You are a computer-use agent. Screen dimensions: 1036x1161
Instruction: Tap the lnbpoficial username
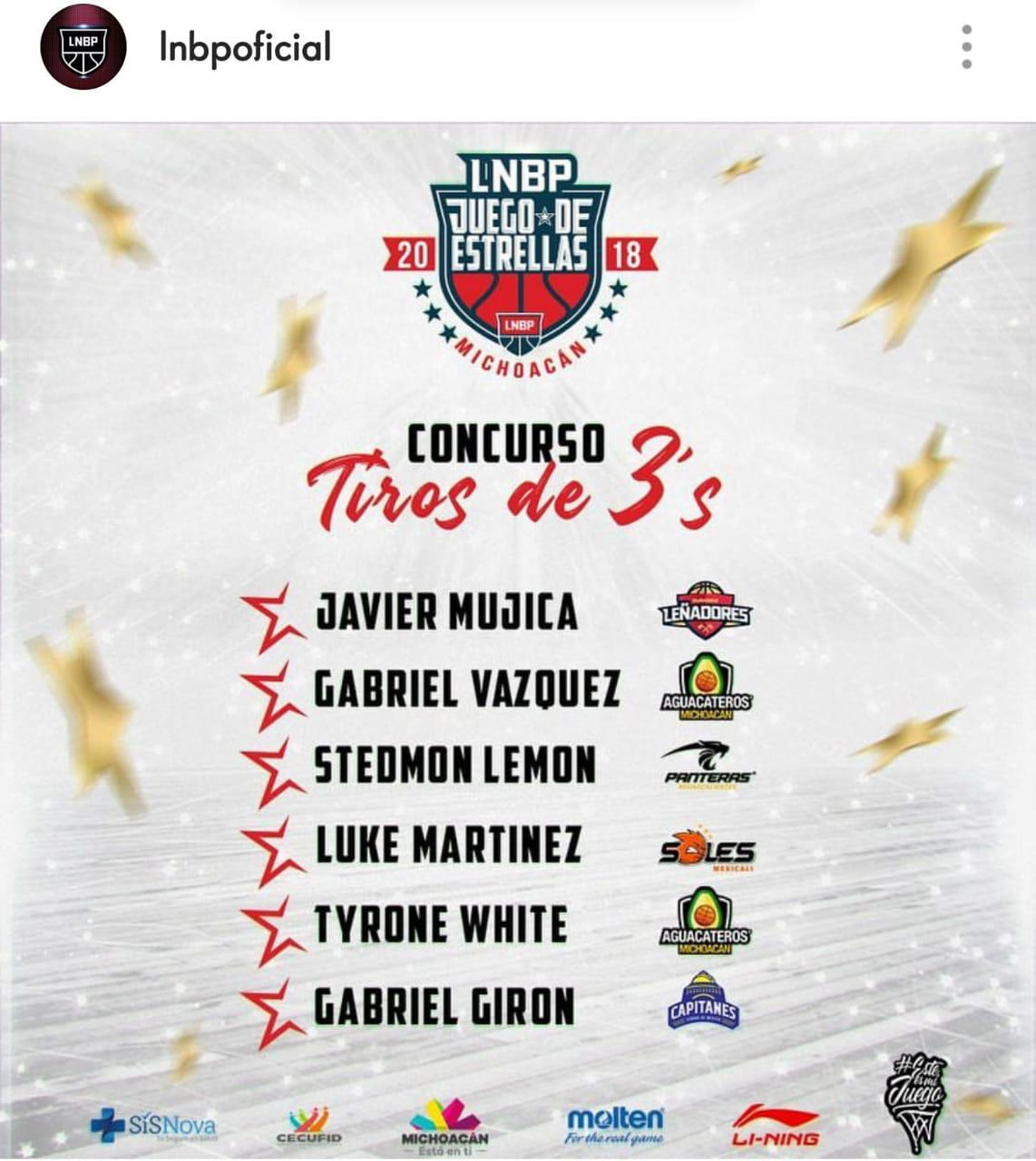245,47
